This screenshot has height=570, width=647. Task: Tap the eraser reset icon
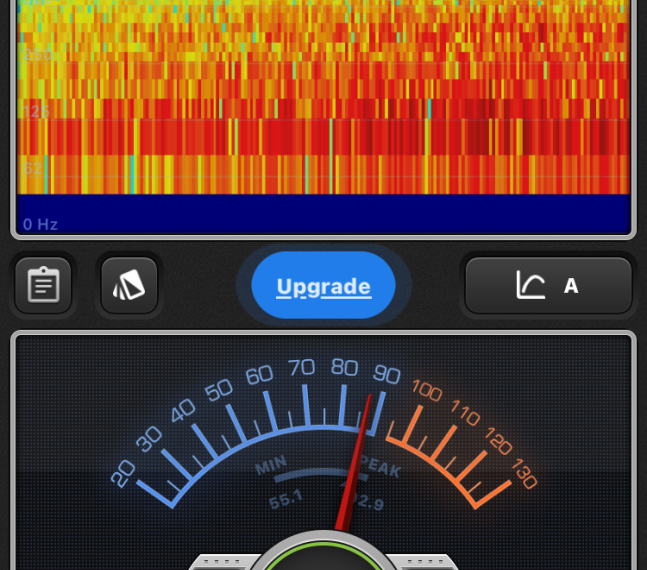pyautogui.click(x=129, y=286)
